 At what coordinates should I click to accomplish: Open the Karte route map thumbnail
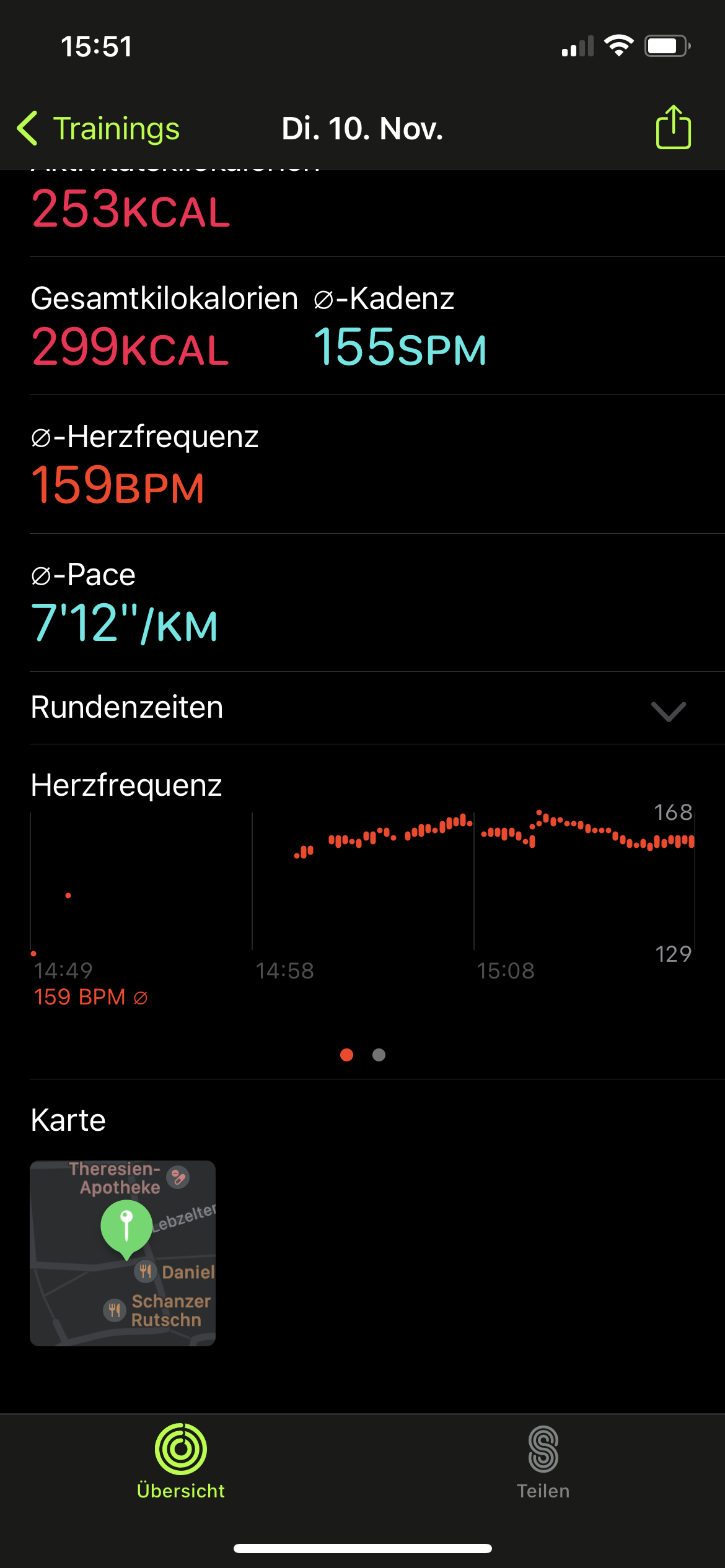(x=123, y=1253)
